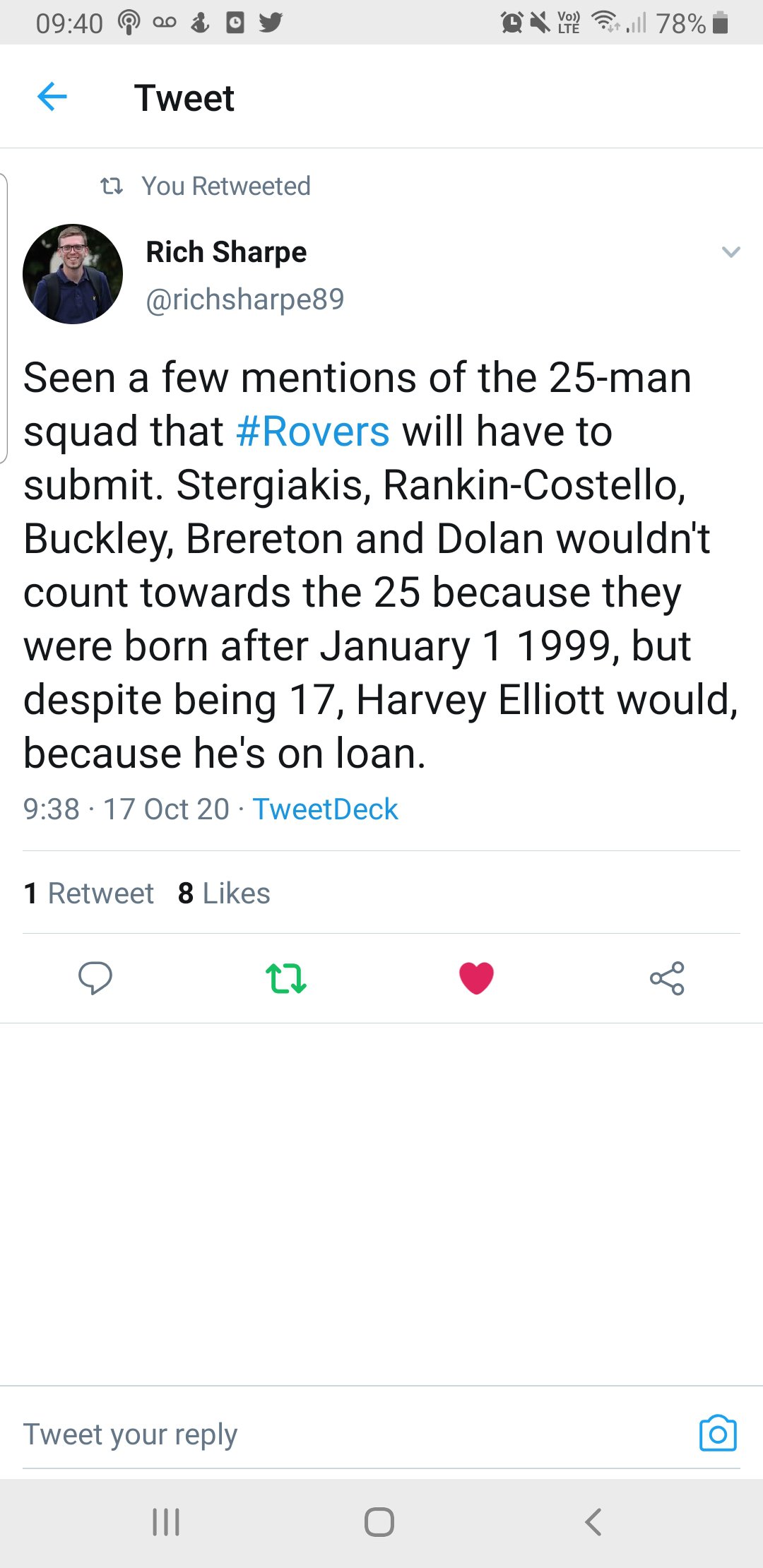Undo the retweet with the green icon
Image resolution: width=763 pixels, height=1568 pixels.
click(286, 978)
